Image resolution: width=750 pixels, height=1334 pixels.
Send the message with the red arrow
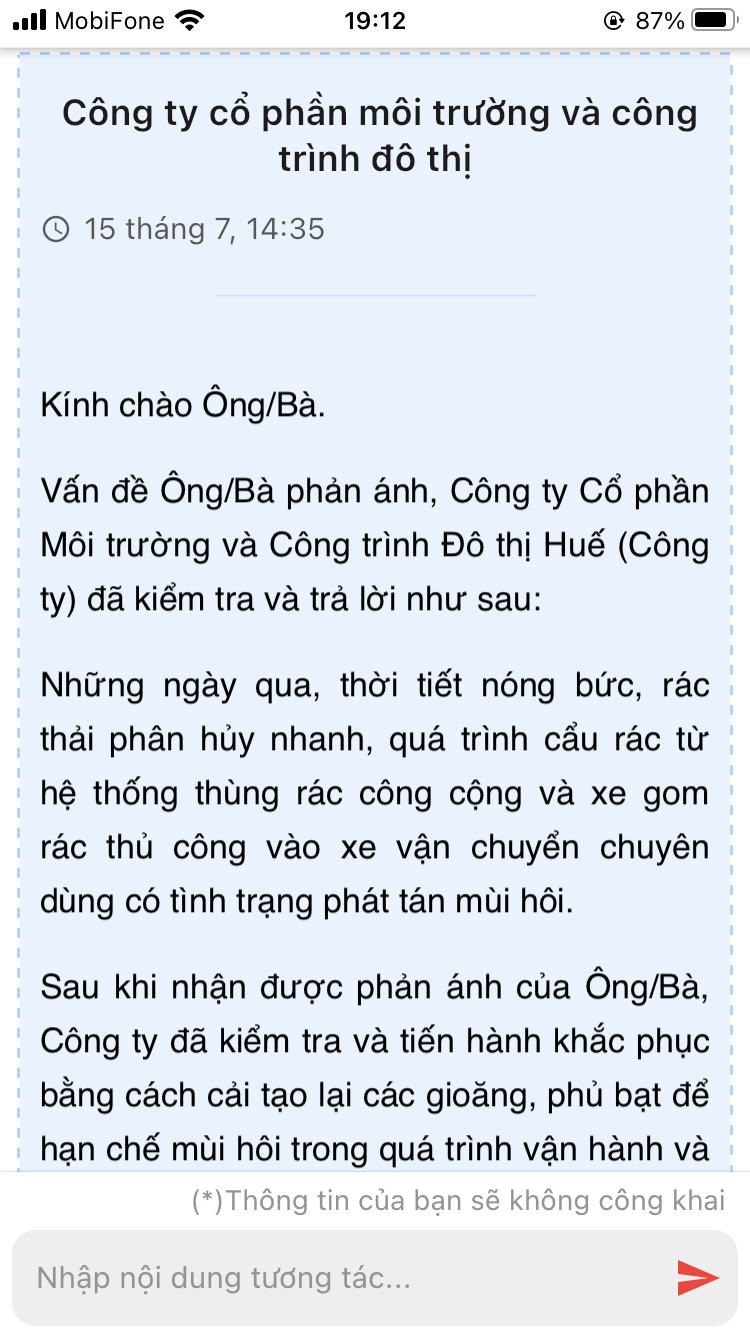[697, 1278]
